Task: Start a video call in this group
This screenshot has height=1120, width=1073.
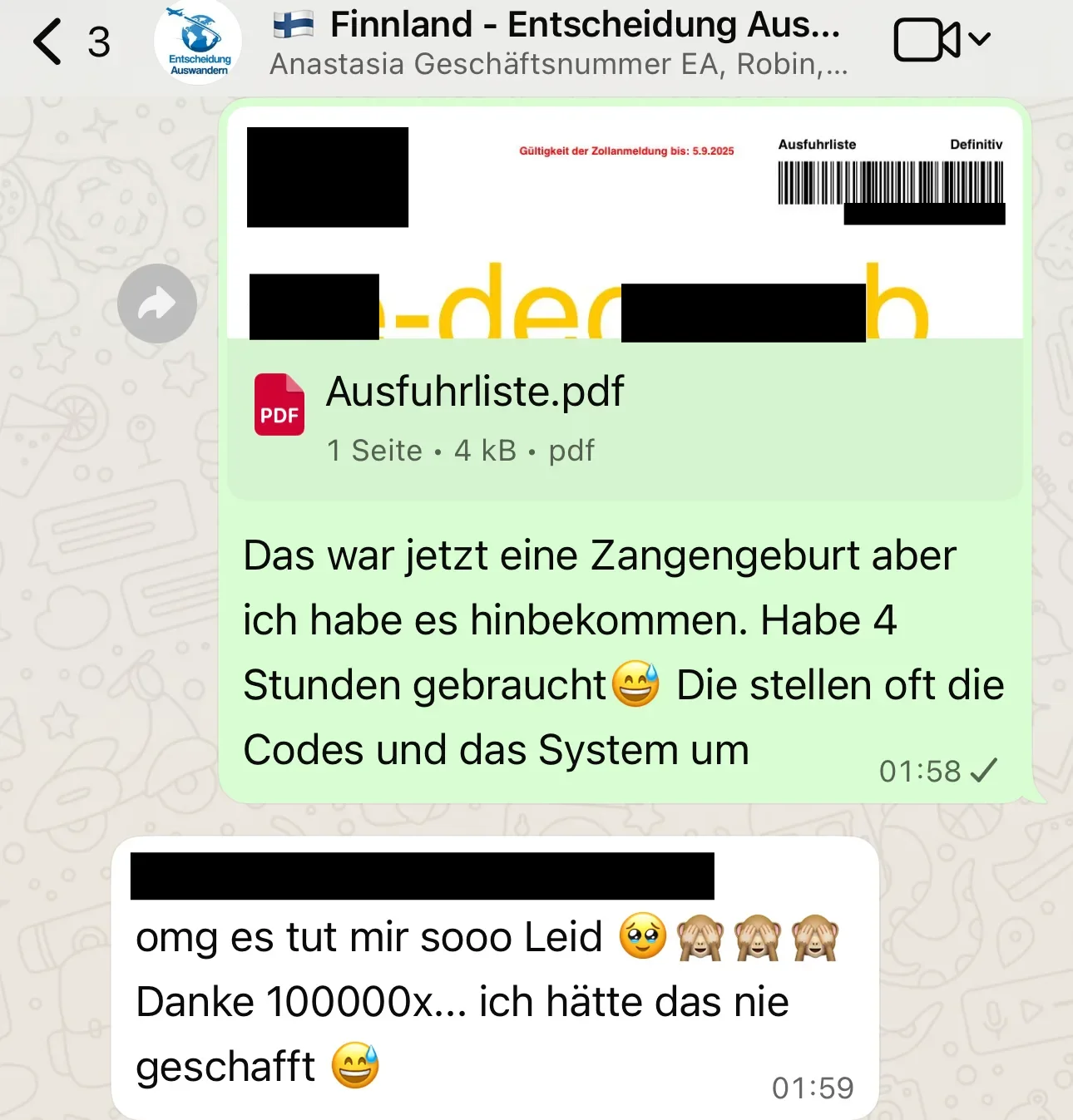Action: [926, 40]
